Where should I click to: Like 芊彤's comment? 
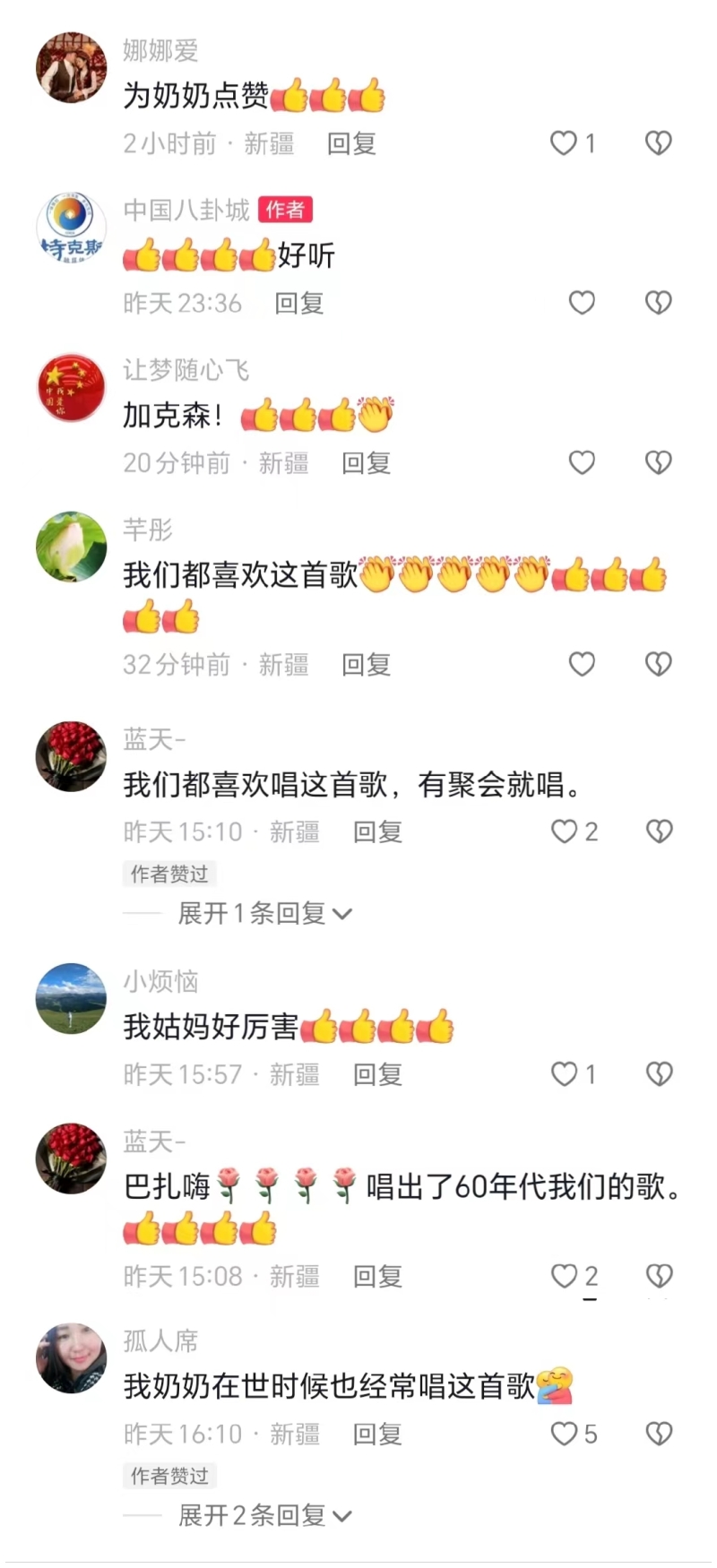point(582,664)
